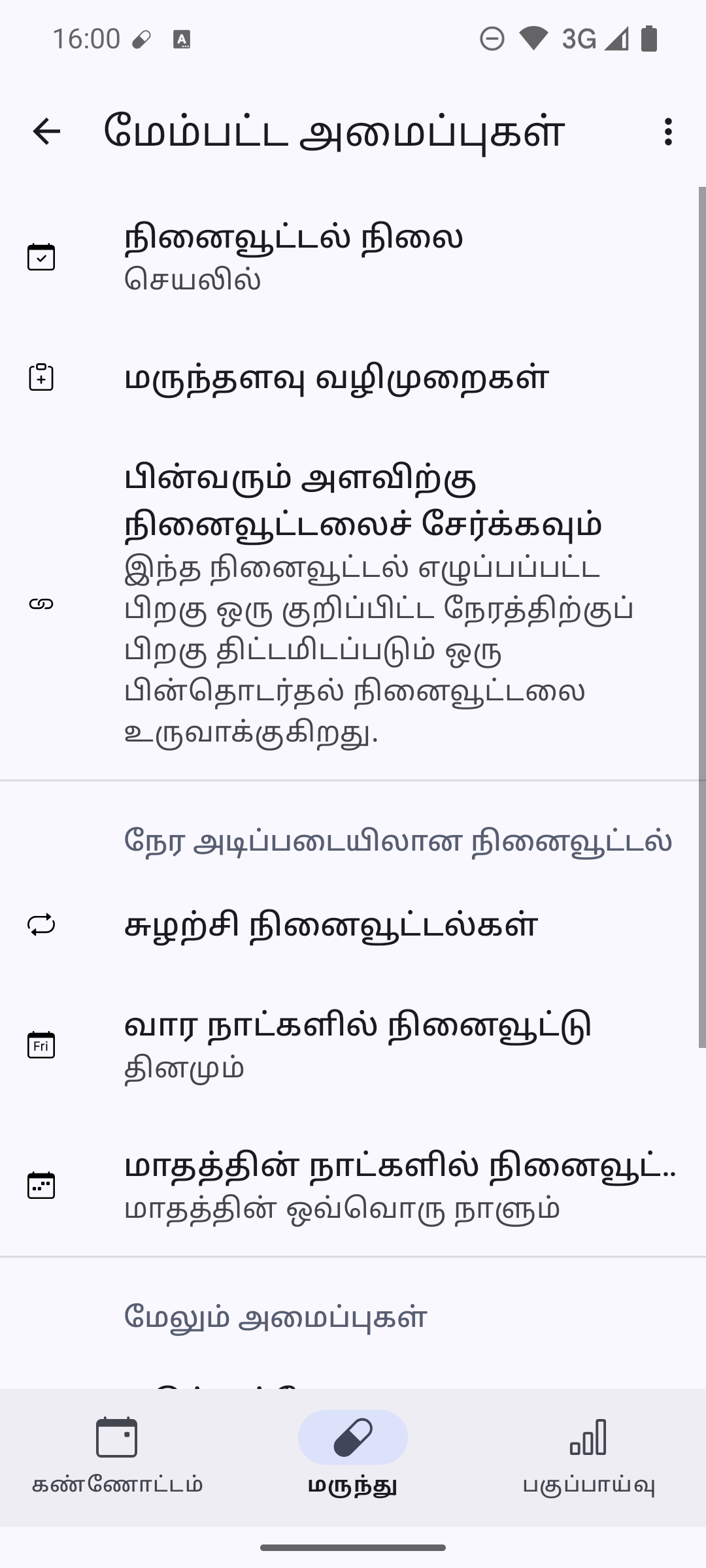Open நினைவூட்டல் நிலை setting

click(x=353, y=257)
